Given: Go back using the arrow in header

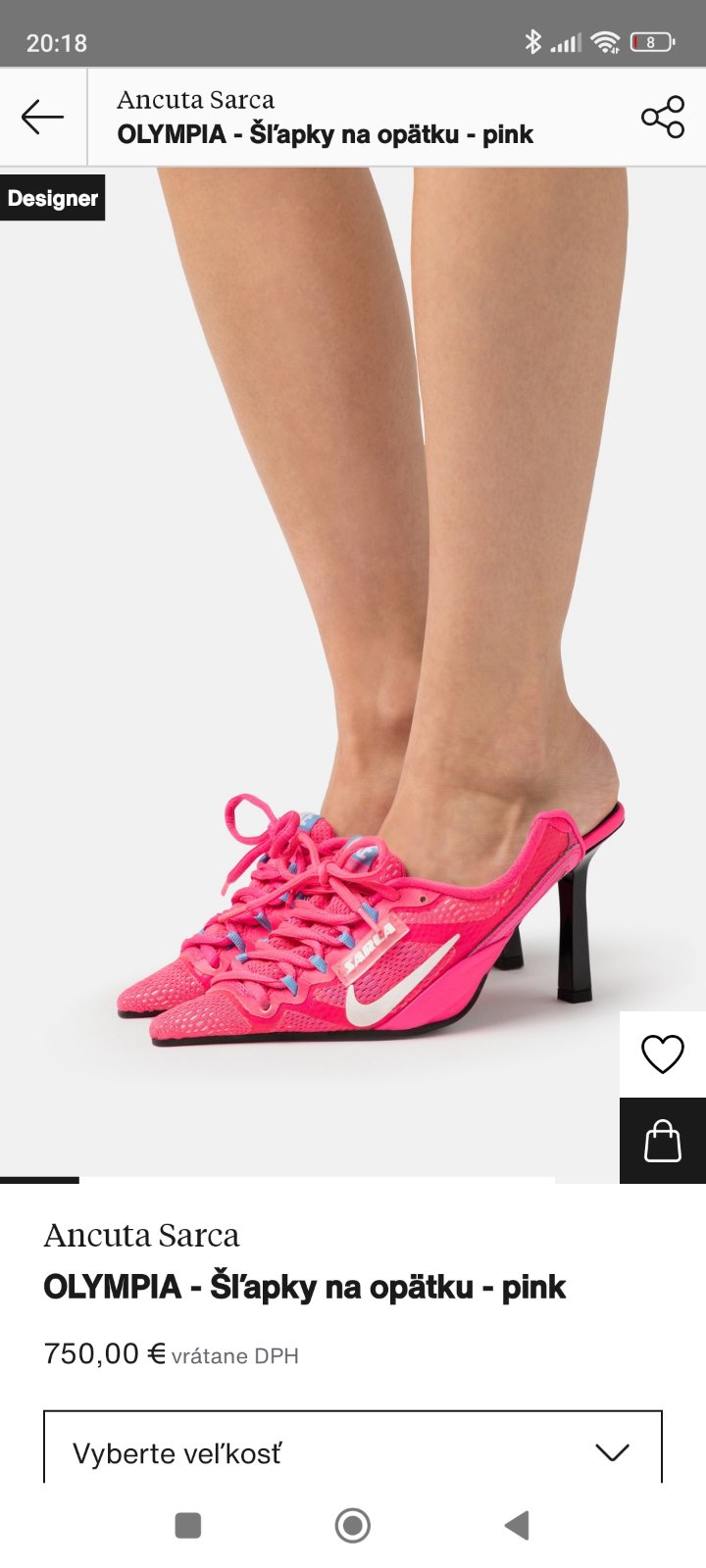Looking at the screenshot, I should 42,117.
